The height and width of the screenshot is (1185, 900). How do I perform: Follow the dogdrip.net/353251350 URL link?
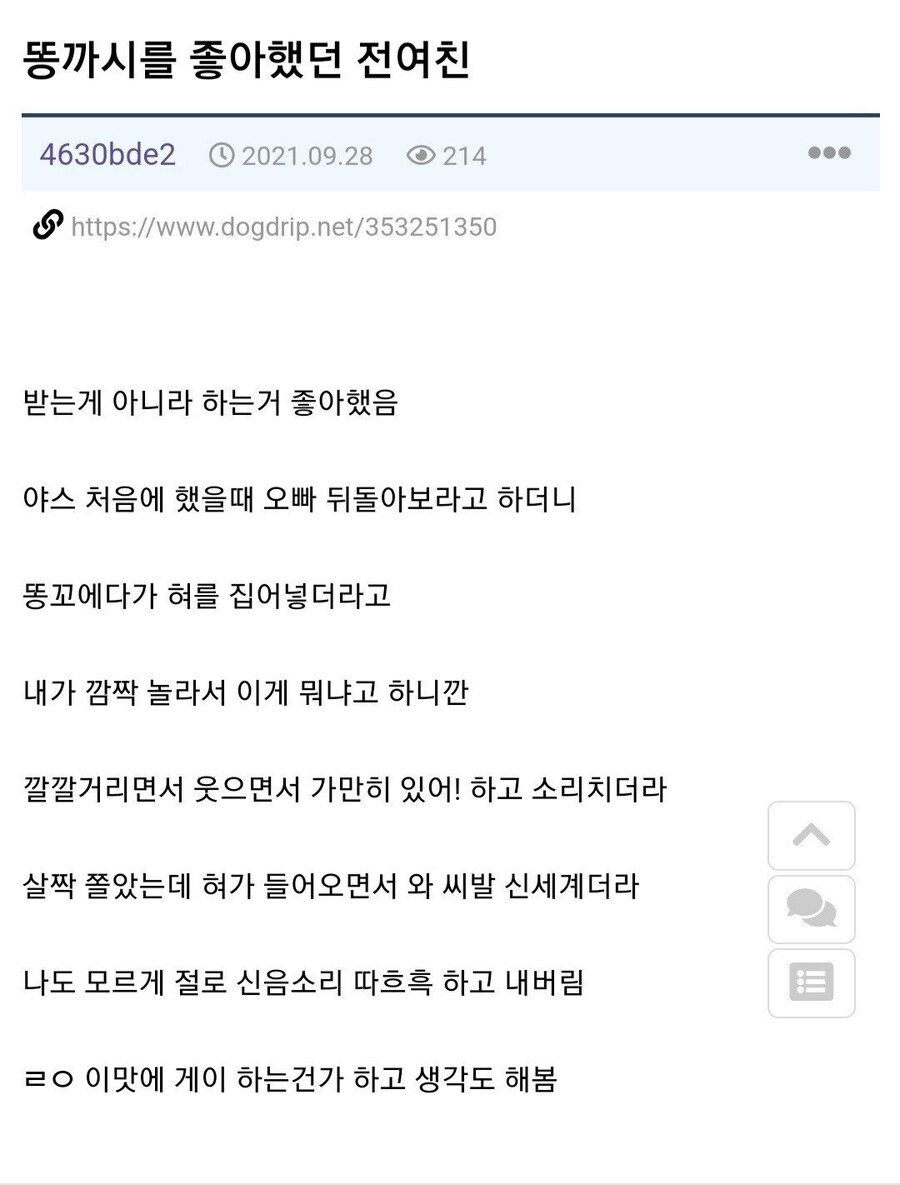[x=283, y=226]
